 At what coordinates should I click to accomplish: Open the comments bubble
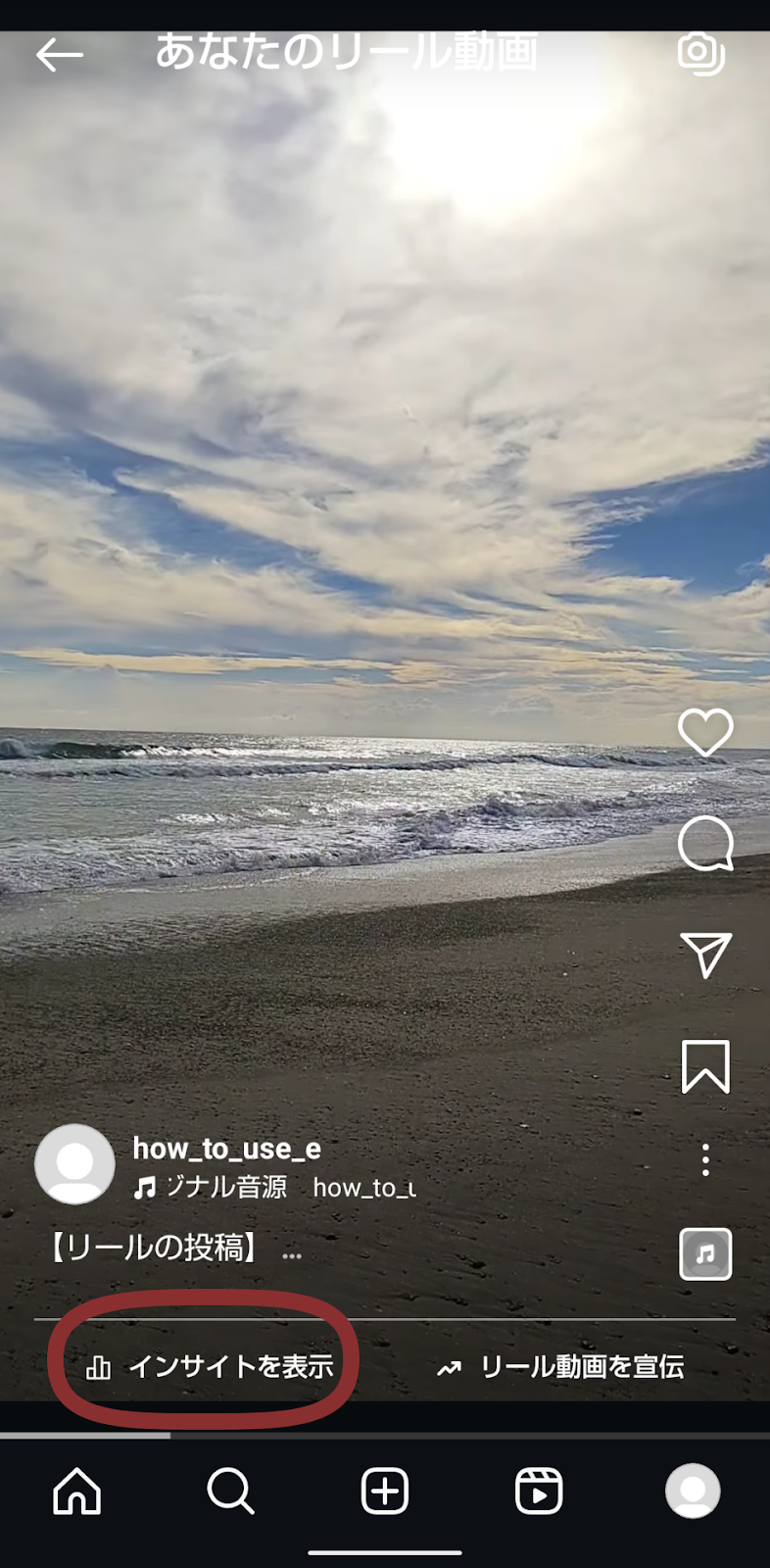(705, 844)
